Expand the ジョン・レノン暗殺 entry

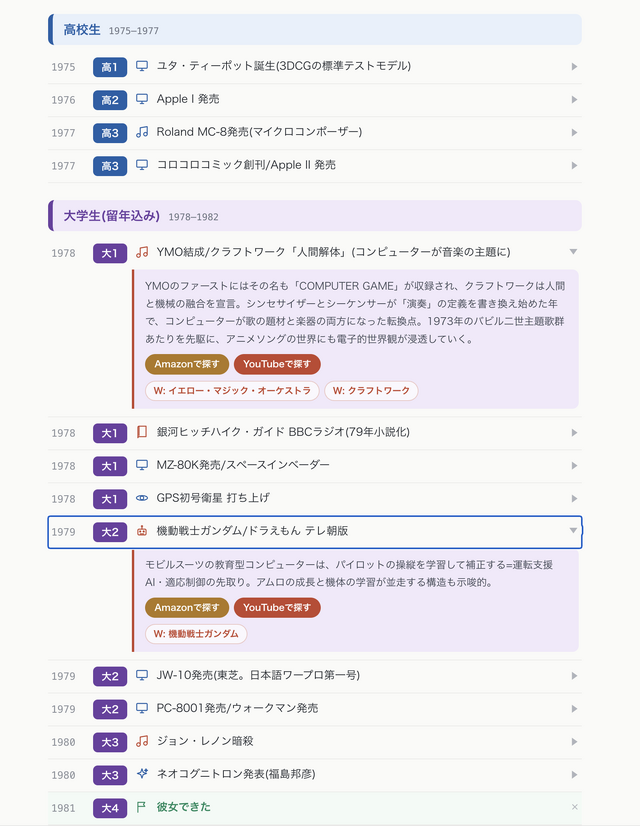pyautogui.click(x=314, y=742)
